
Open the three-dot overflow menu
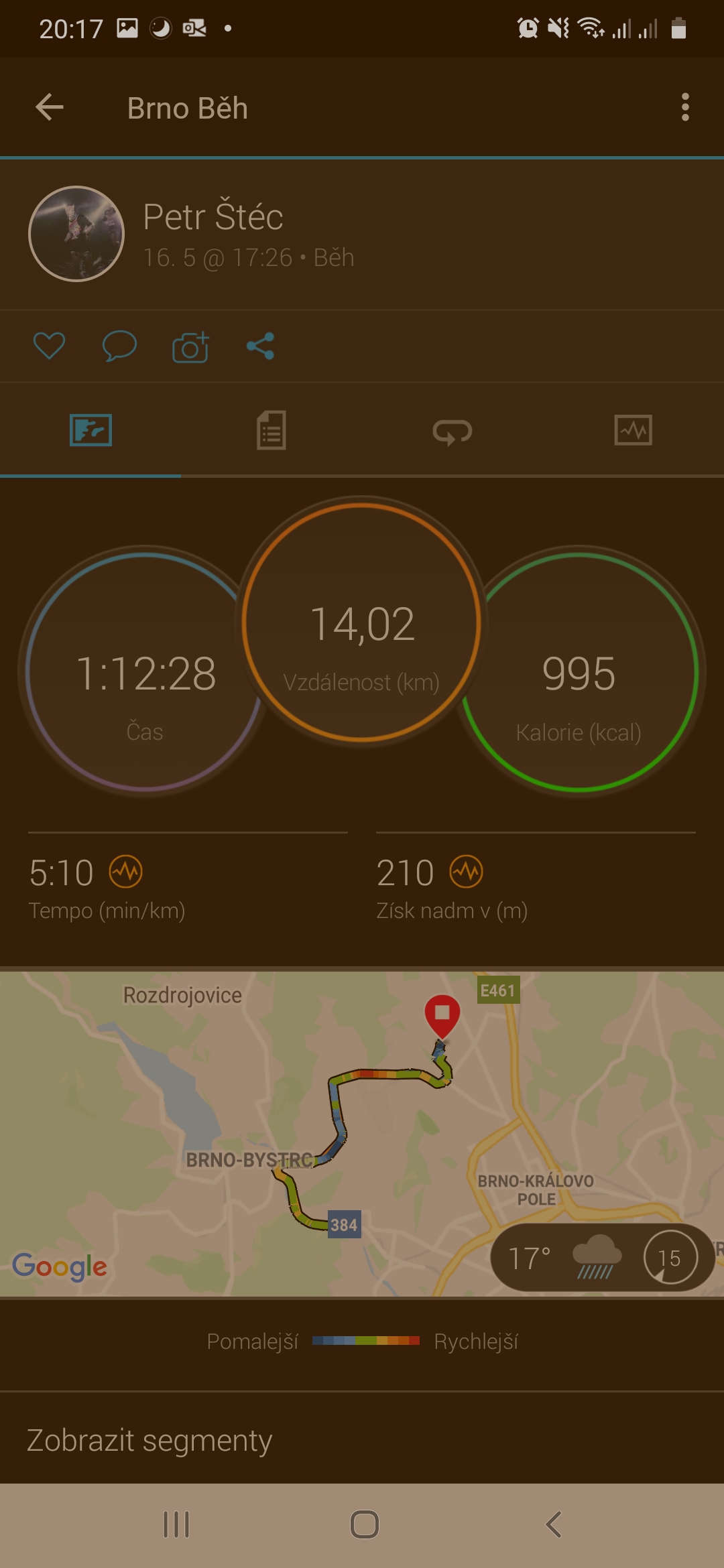[x=684, y=107]
